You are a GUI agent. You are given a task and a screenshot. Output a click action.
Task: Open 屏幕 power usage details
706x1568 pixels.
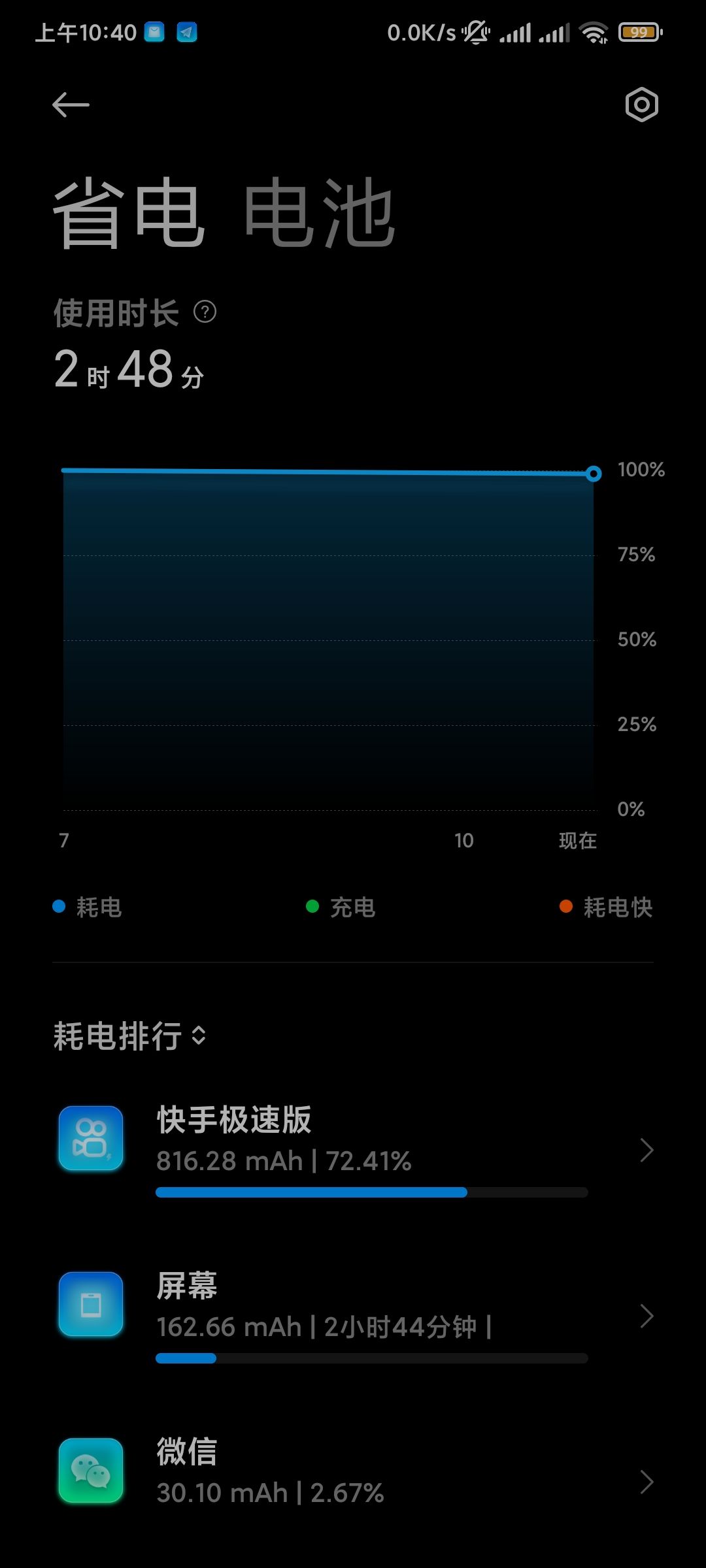(353, 1316)
